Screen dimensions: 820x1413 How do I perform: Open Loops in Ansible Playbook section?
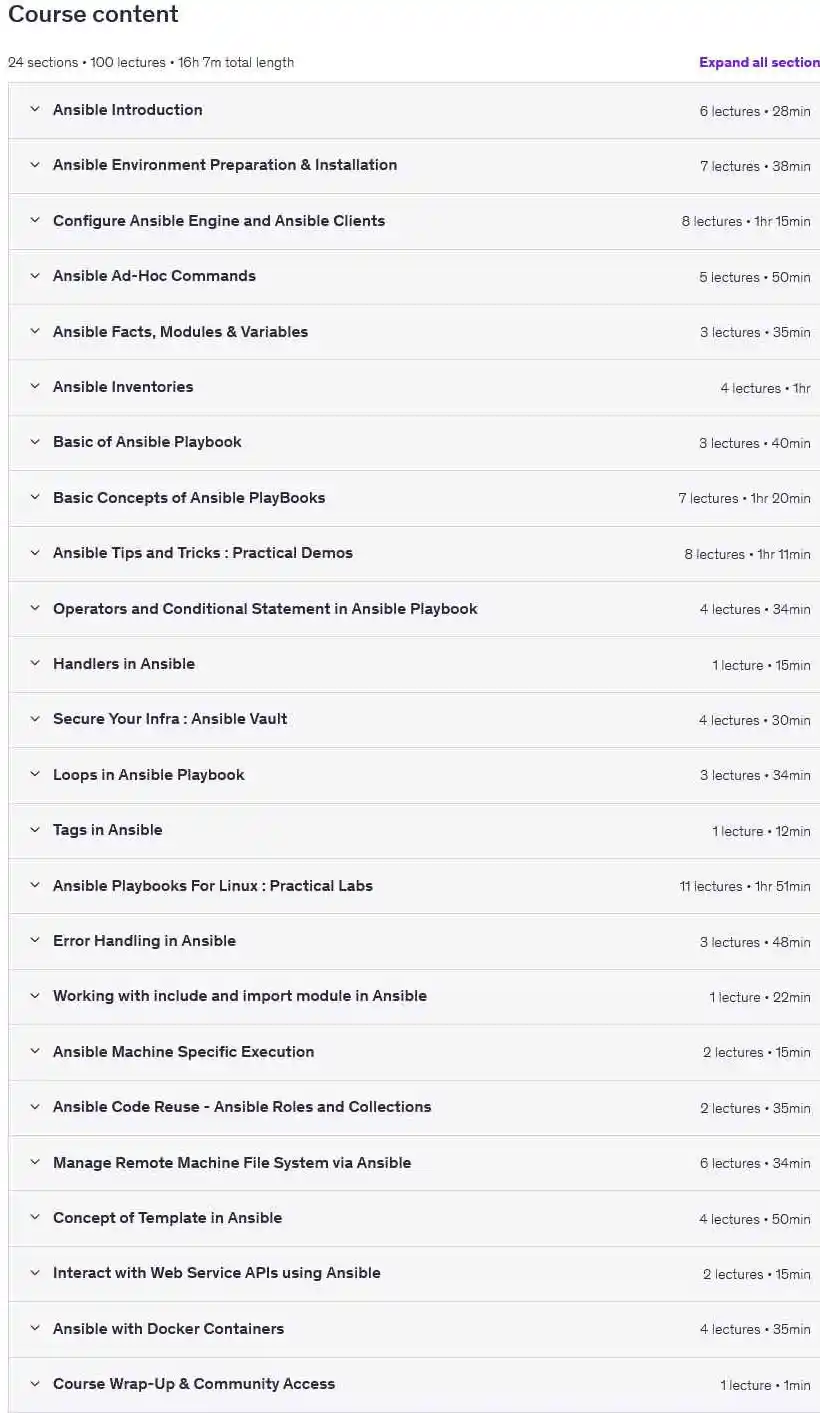(x=414, y=775)
